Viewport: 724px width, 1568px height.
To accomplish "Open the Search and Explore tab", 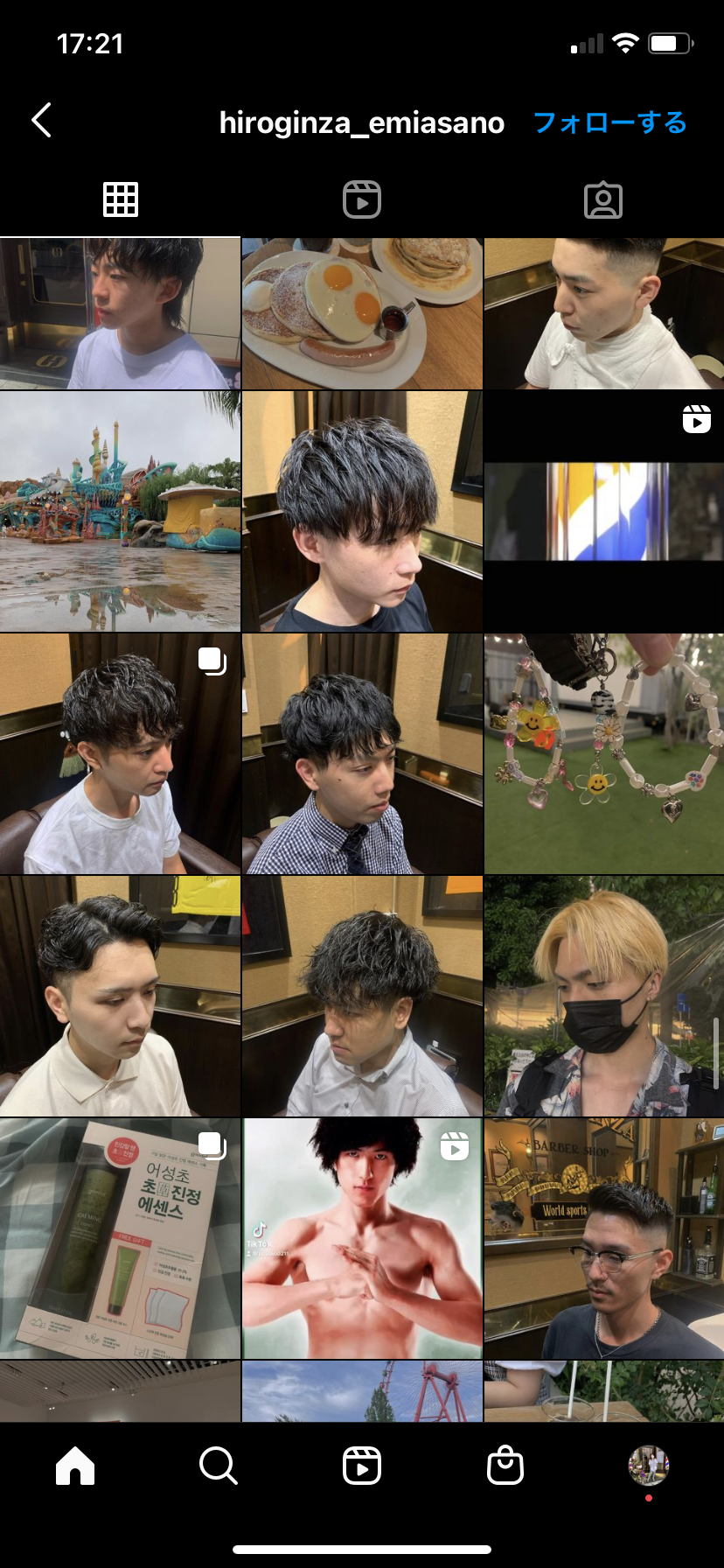I will point(218,1465).
